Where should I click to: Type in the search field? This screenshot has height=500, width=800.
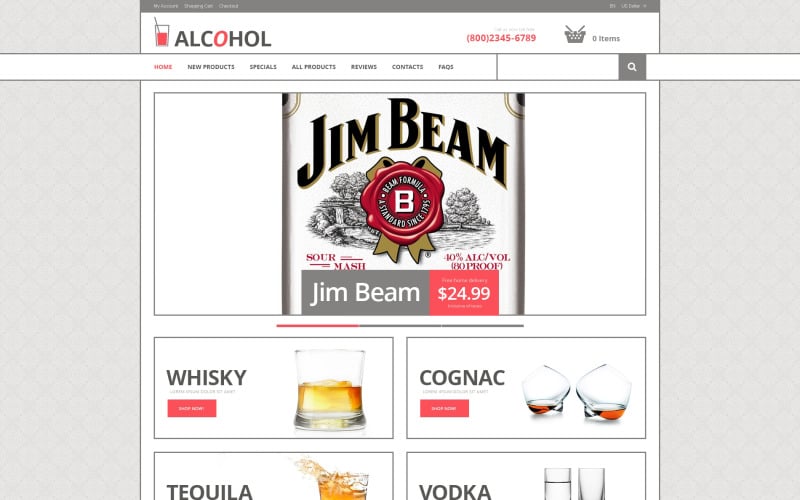pos(557,67)
